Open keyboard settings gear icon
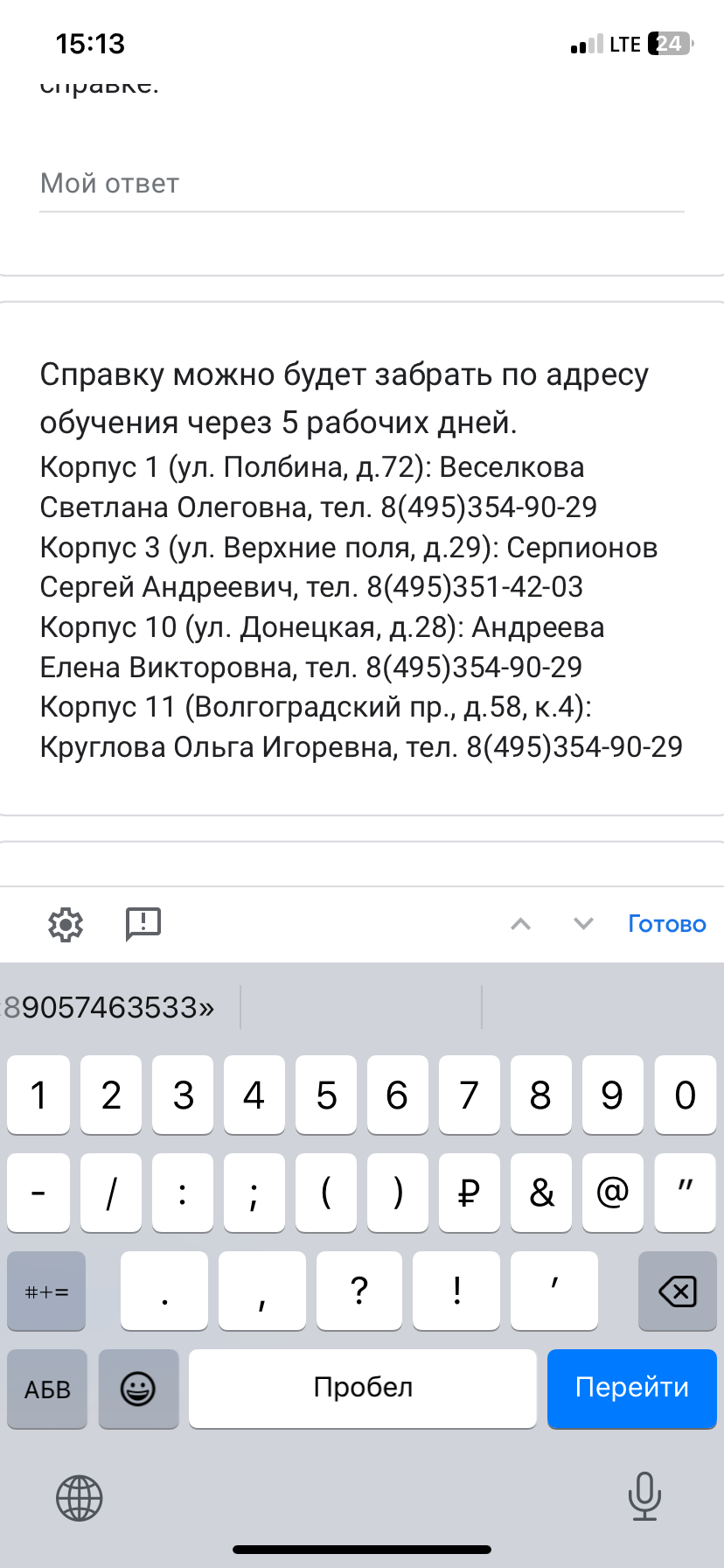The image size is (724, 1568). point(66,924)
